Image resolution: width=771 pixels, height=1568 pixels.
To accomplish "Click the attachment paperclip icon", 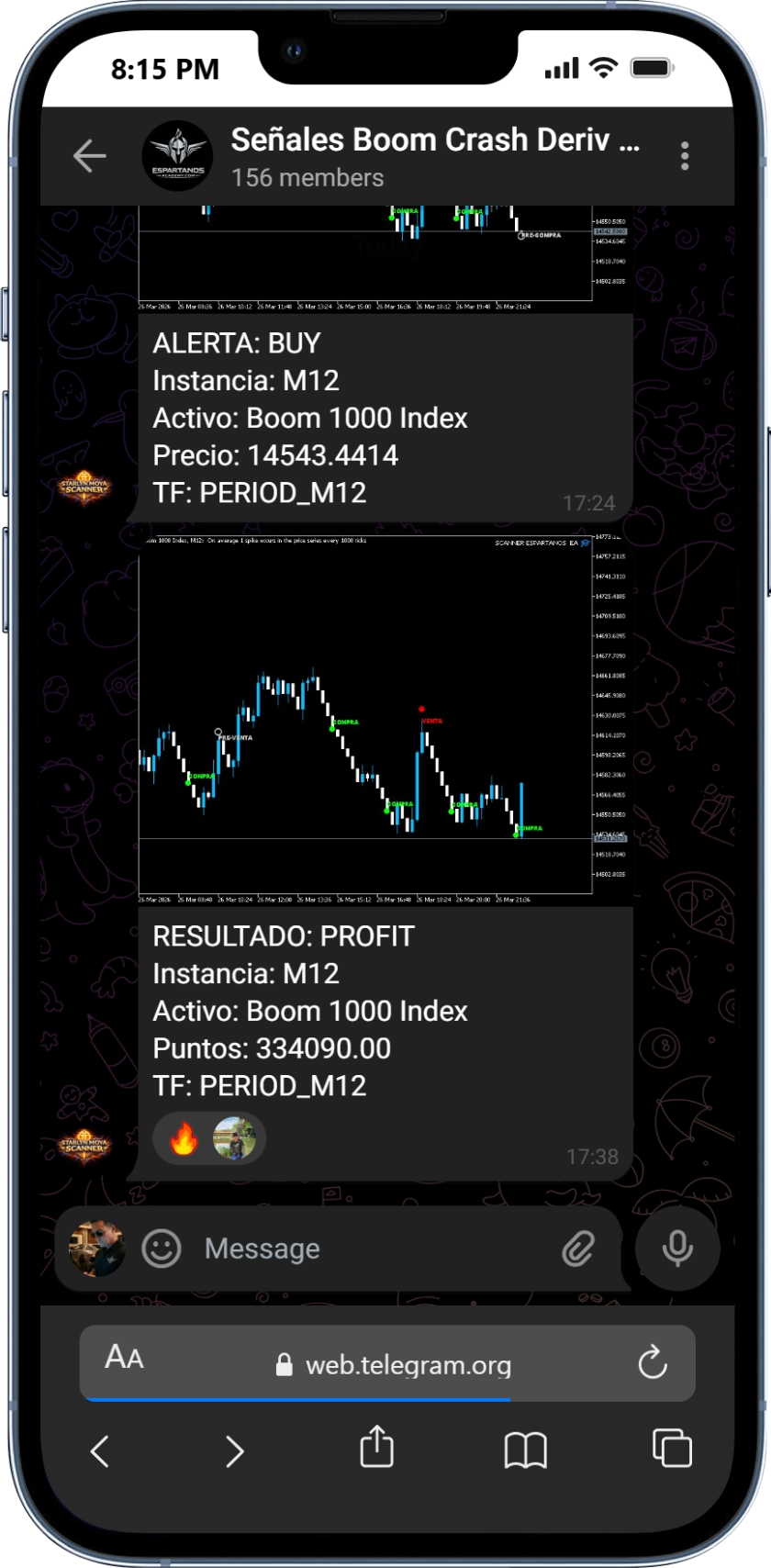I will pos(578,1249).
